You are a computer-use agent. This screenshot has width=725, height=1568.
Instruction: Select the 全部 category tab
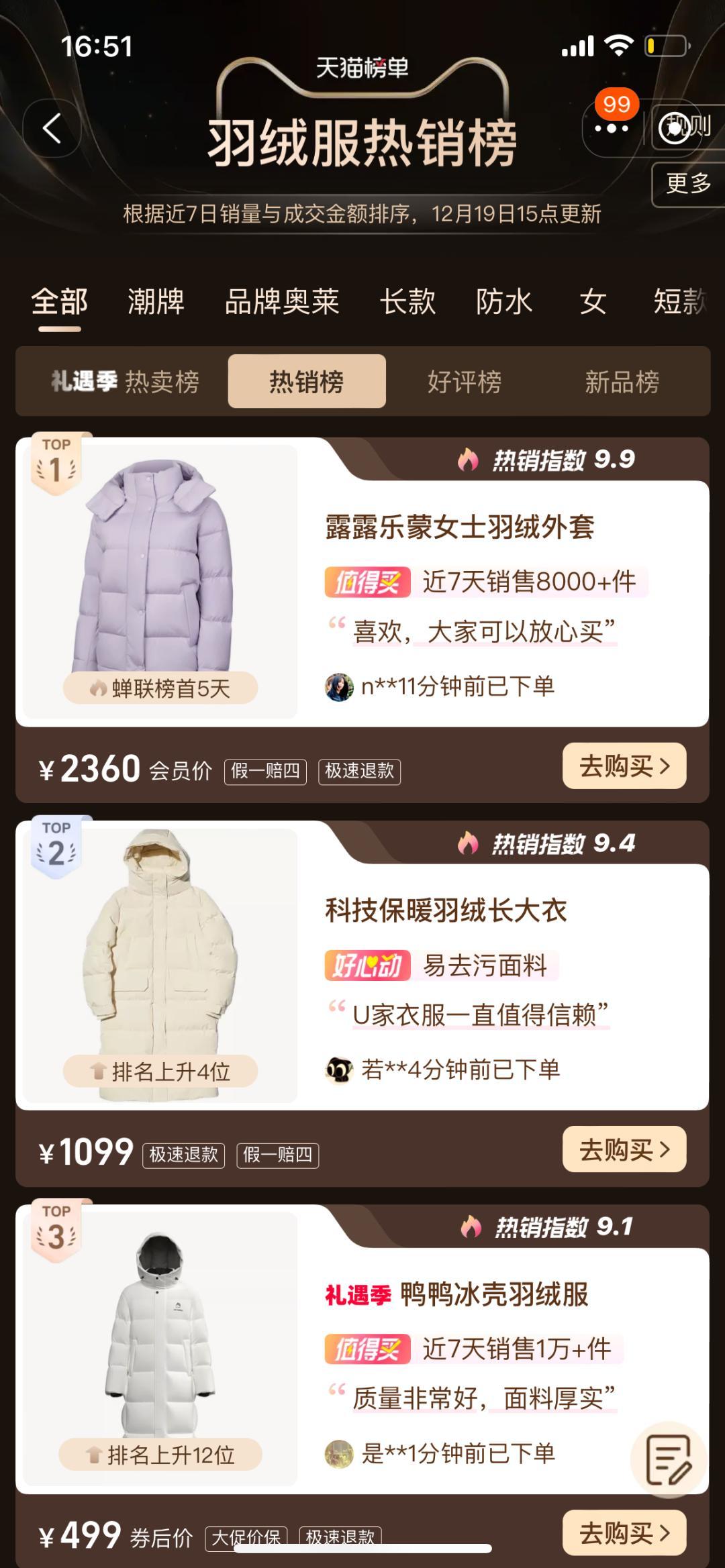point(60,301)
